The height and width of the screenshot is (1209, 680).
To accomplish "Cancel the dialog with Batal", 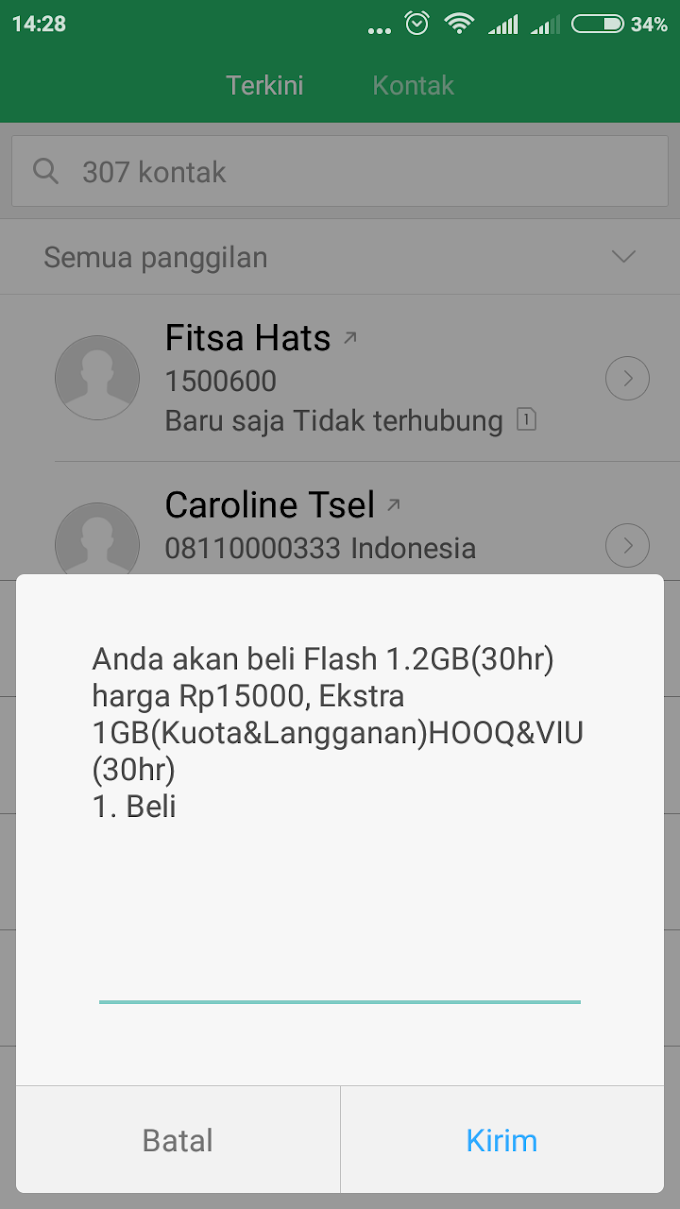I will coord(178,1140).
